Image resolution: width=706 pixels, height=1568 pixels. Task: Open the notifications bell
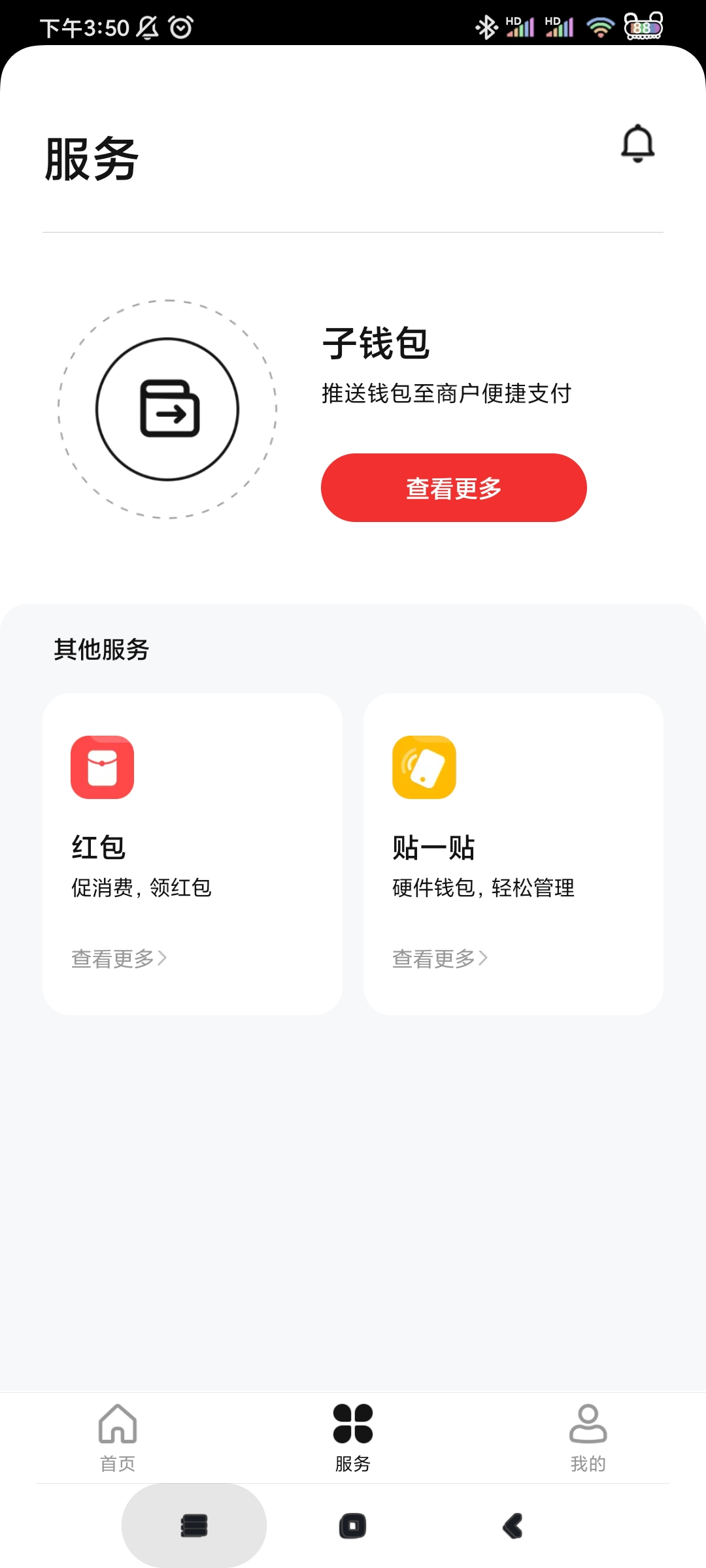point(637,143)
